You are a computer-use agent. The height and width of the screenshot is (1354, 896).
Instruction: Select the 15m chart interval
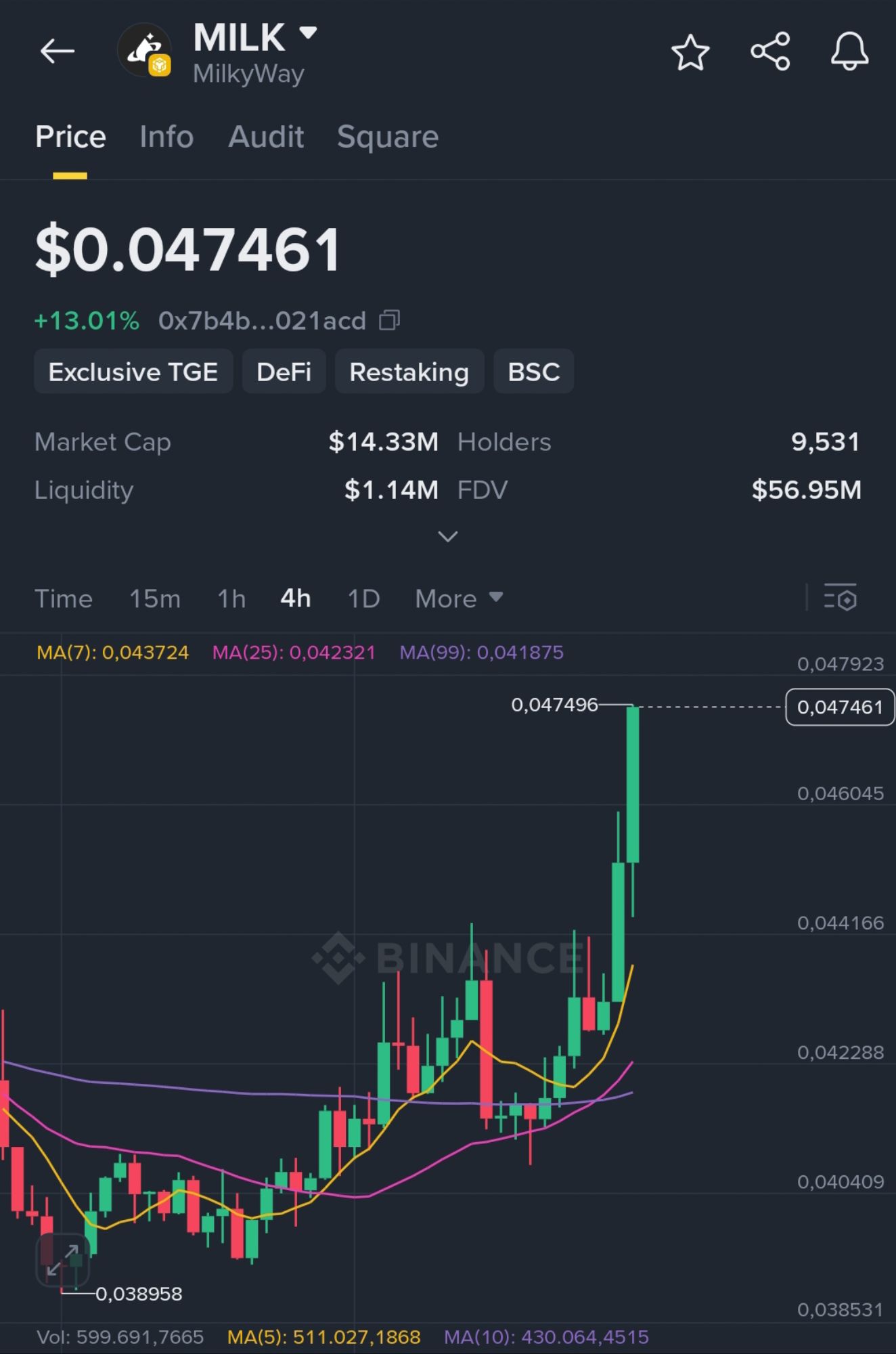155,598
